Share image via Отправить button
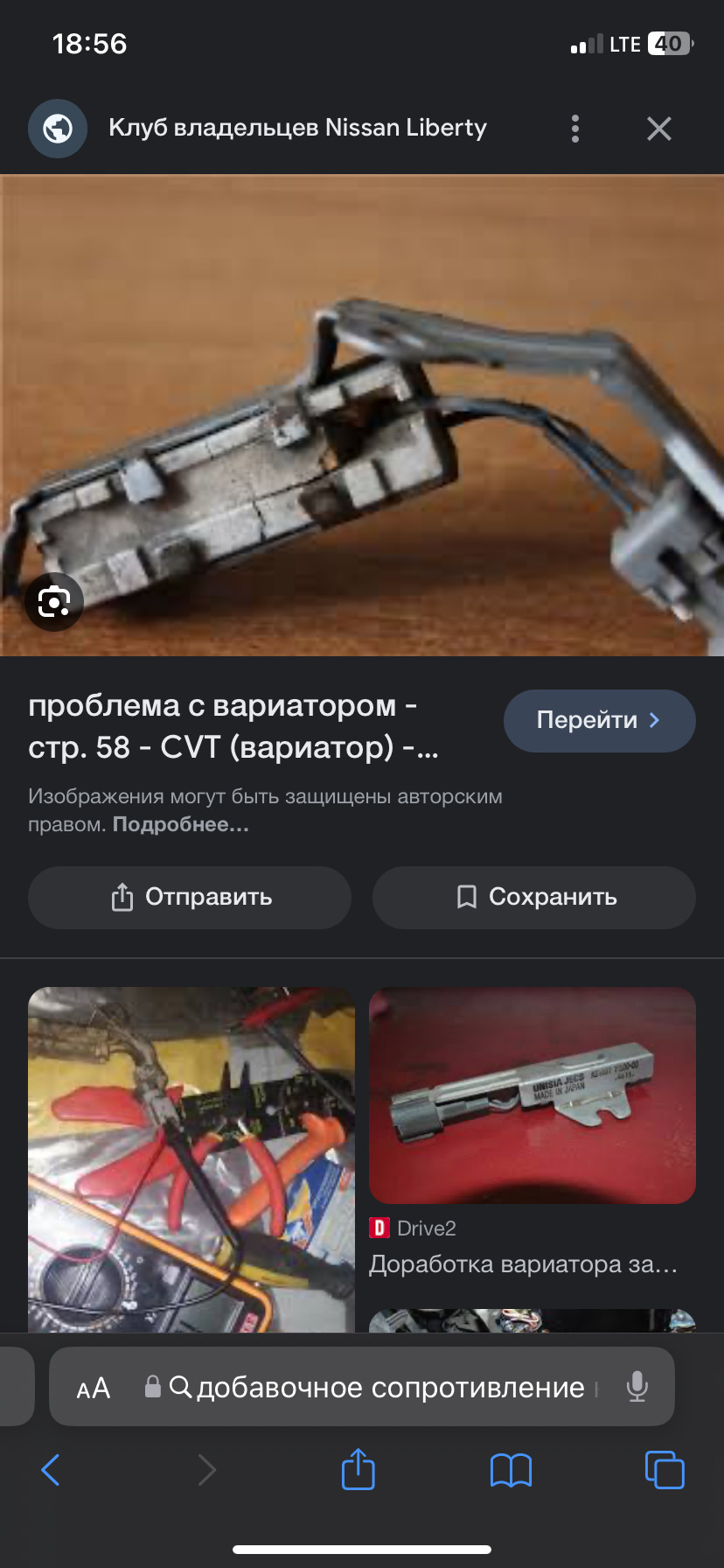724x1568 pixels. point(190,897)
